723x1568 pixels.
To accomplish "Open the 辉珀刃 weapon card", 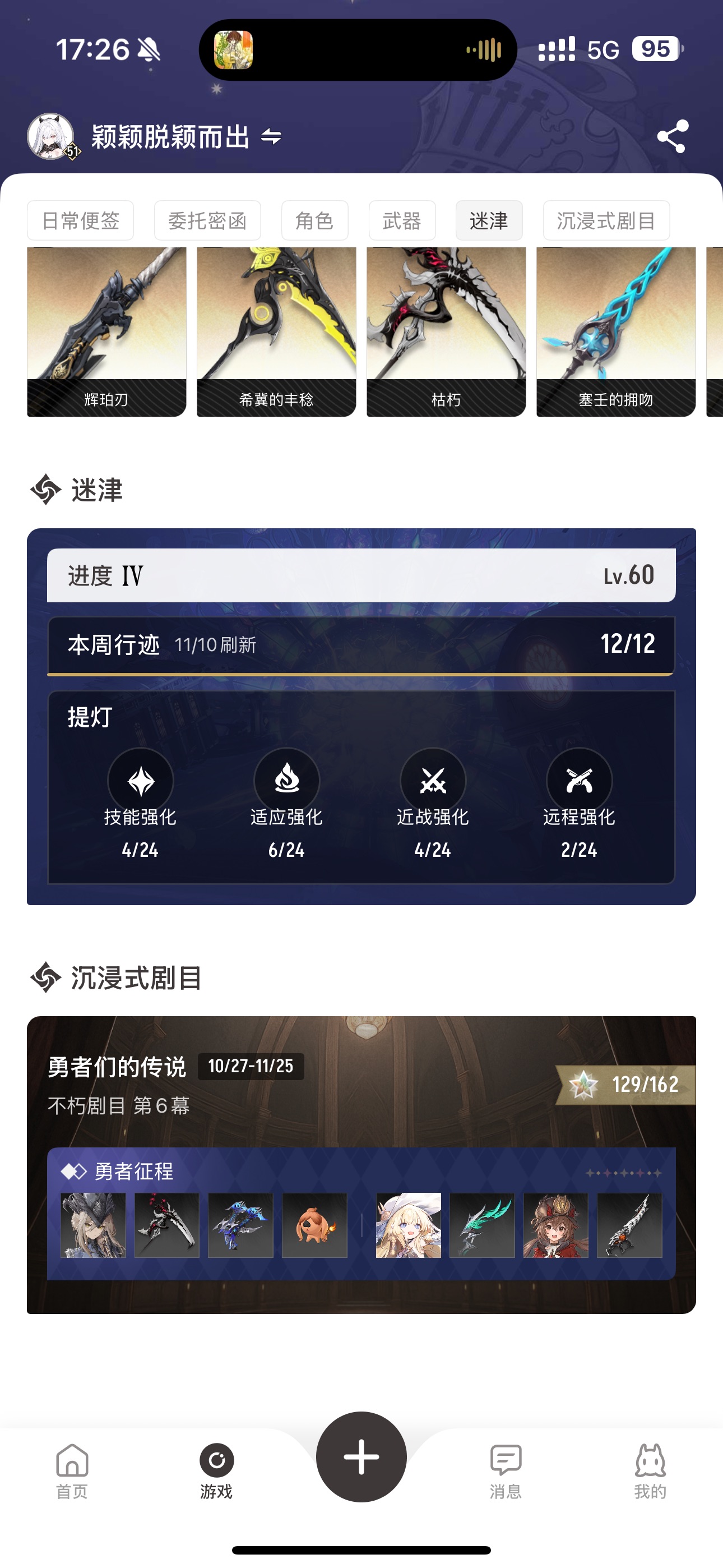I will click(x=106, y=332).
